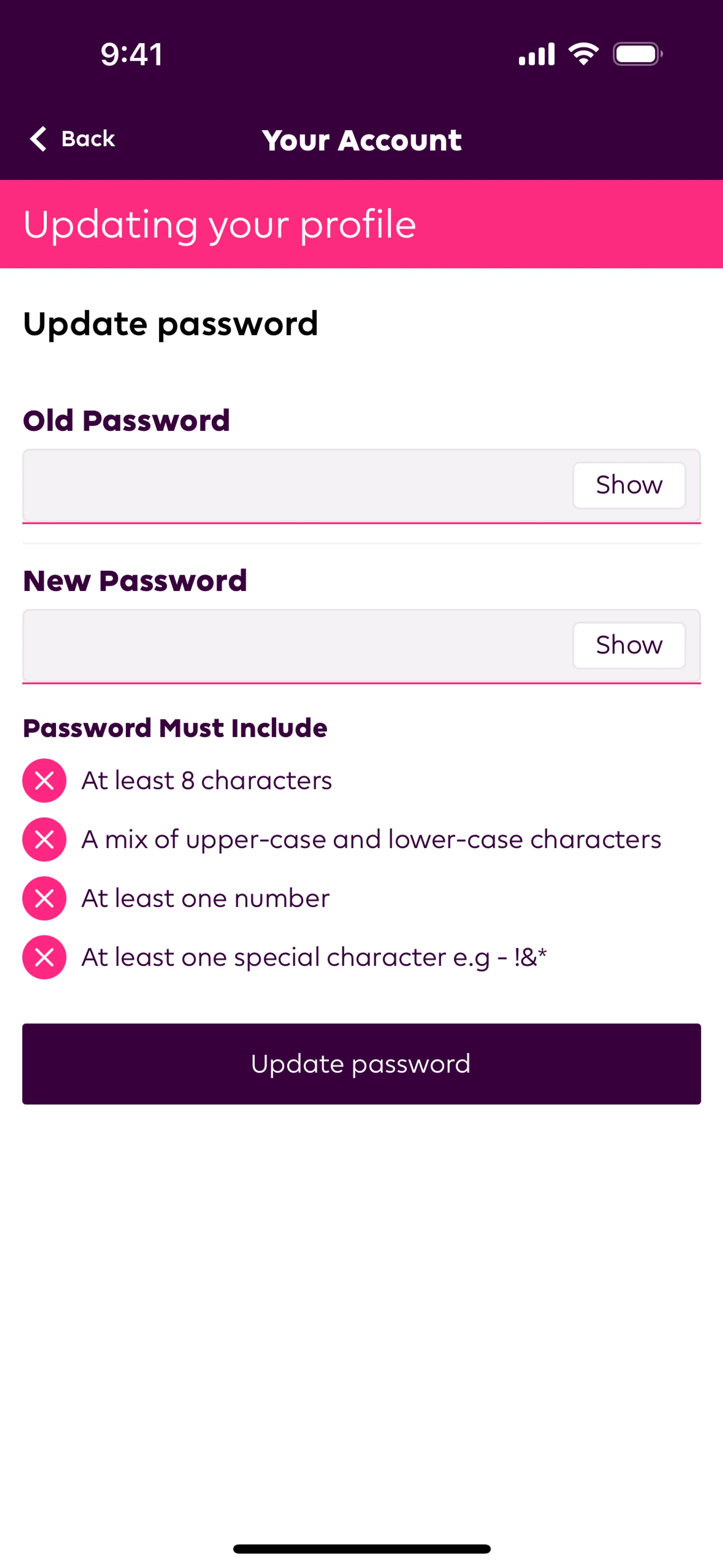Screen dimensions: 723x1568
Task: Submit with the Update password button
Action: coord(361,1064)
